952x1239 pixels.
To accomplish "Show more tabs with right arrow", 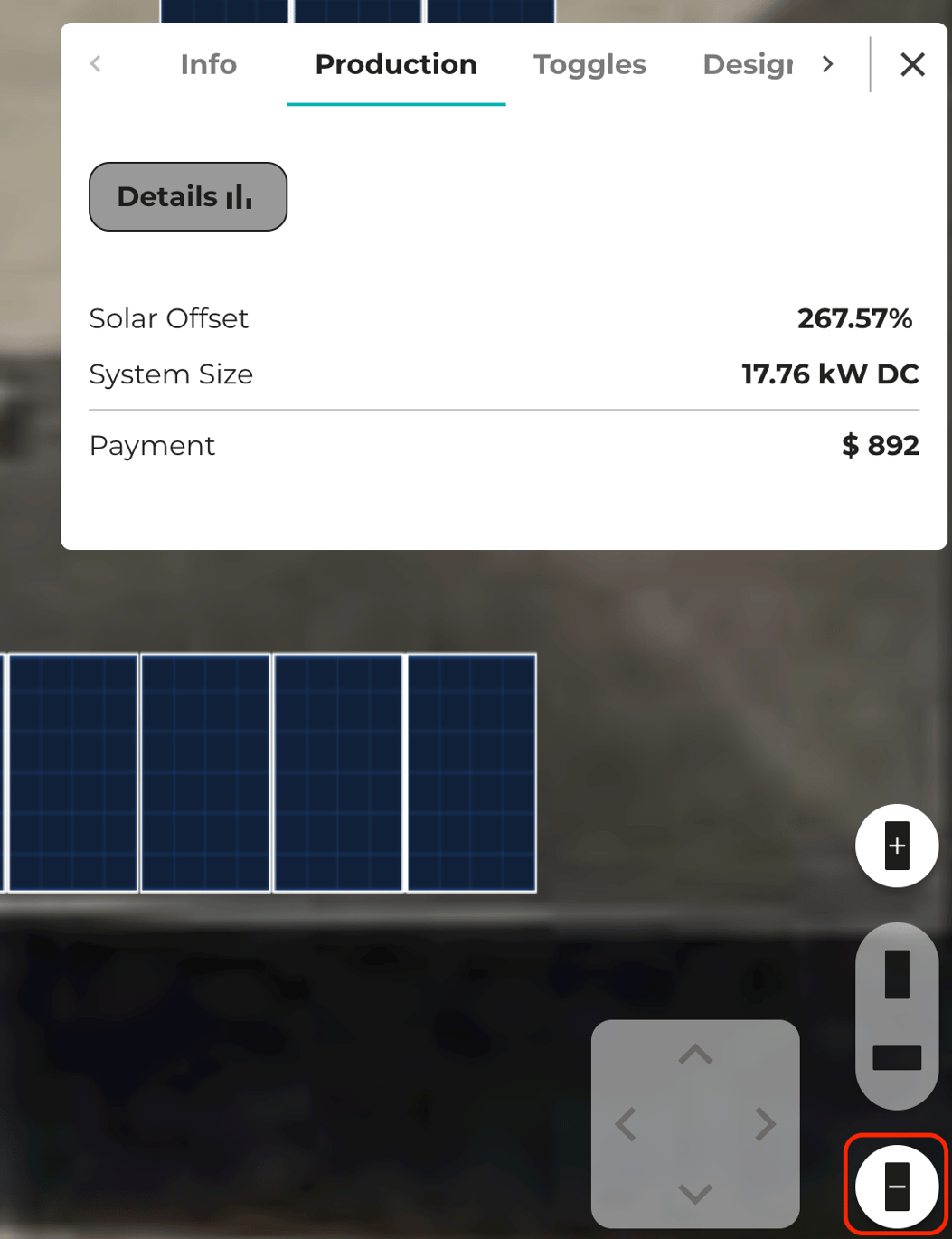I will (827, 64).
